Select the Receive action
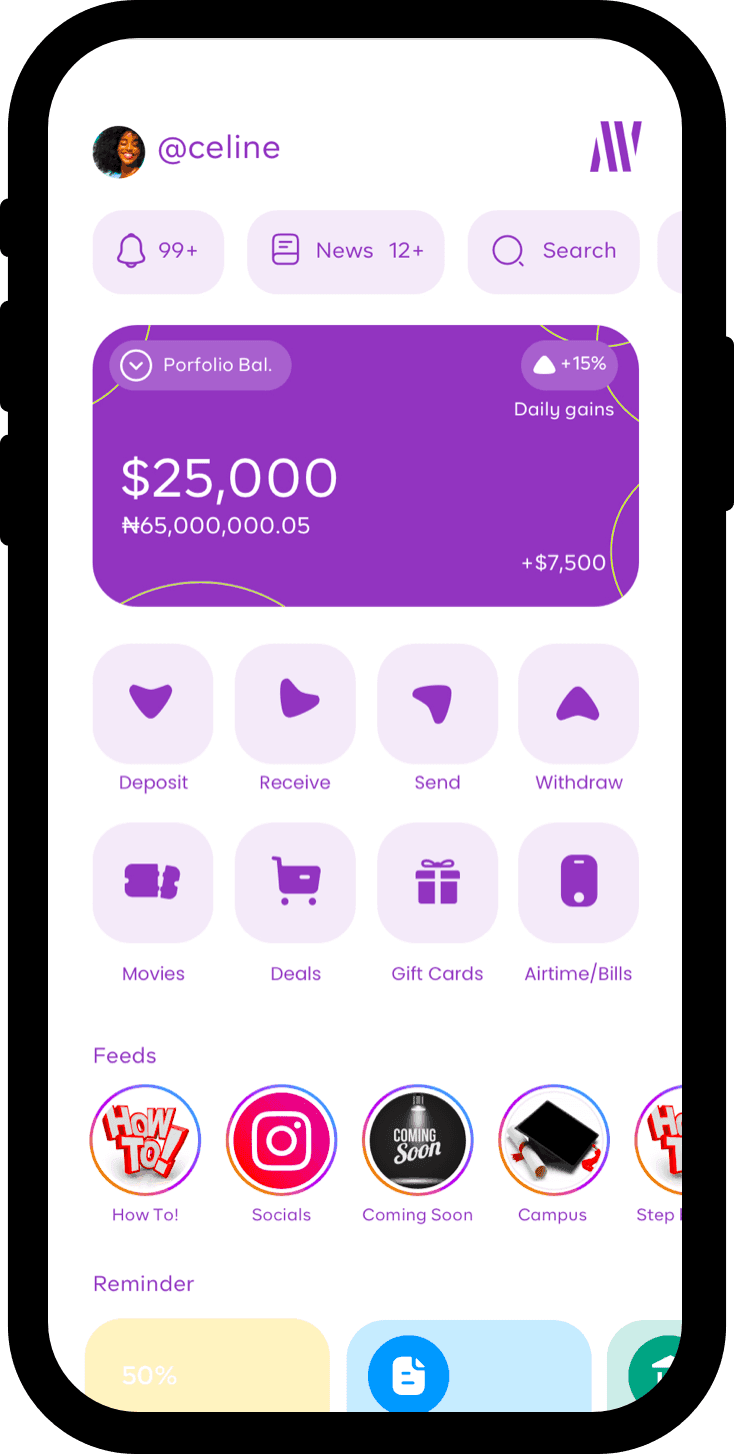The image size is (734, 1454). [x=295, y=703]
